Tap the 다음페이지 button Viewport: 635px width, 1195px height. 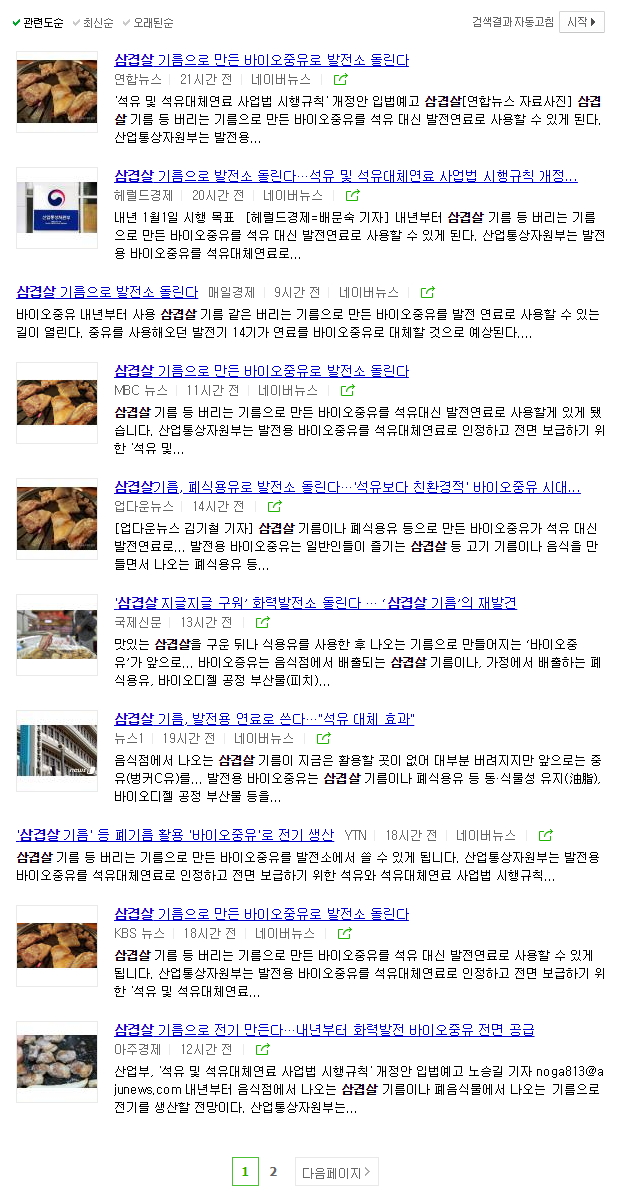pyautogui.click(x=336, y=1172)
